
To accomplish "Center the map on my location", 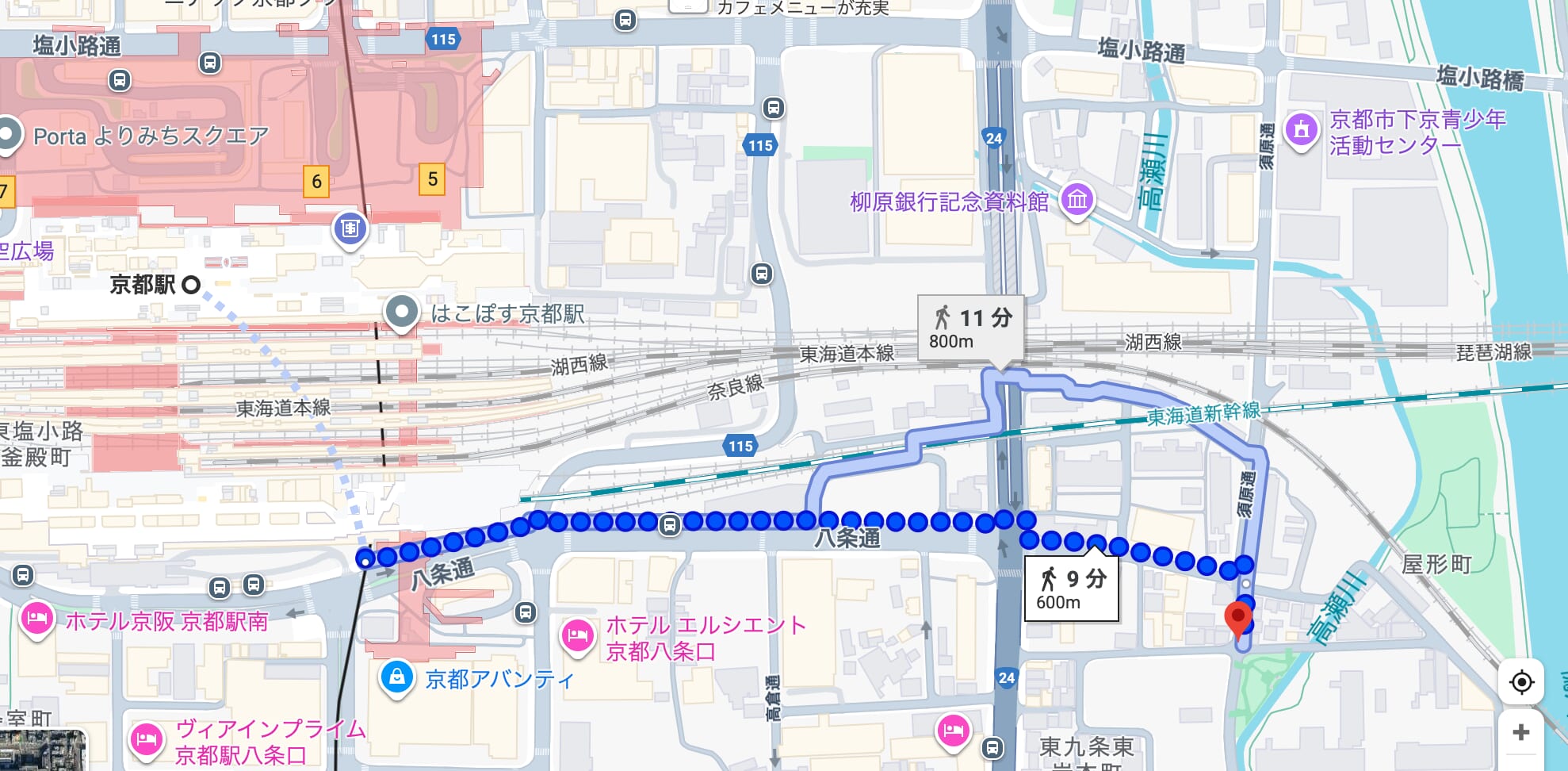I will click(1520, 682).
